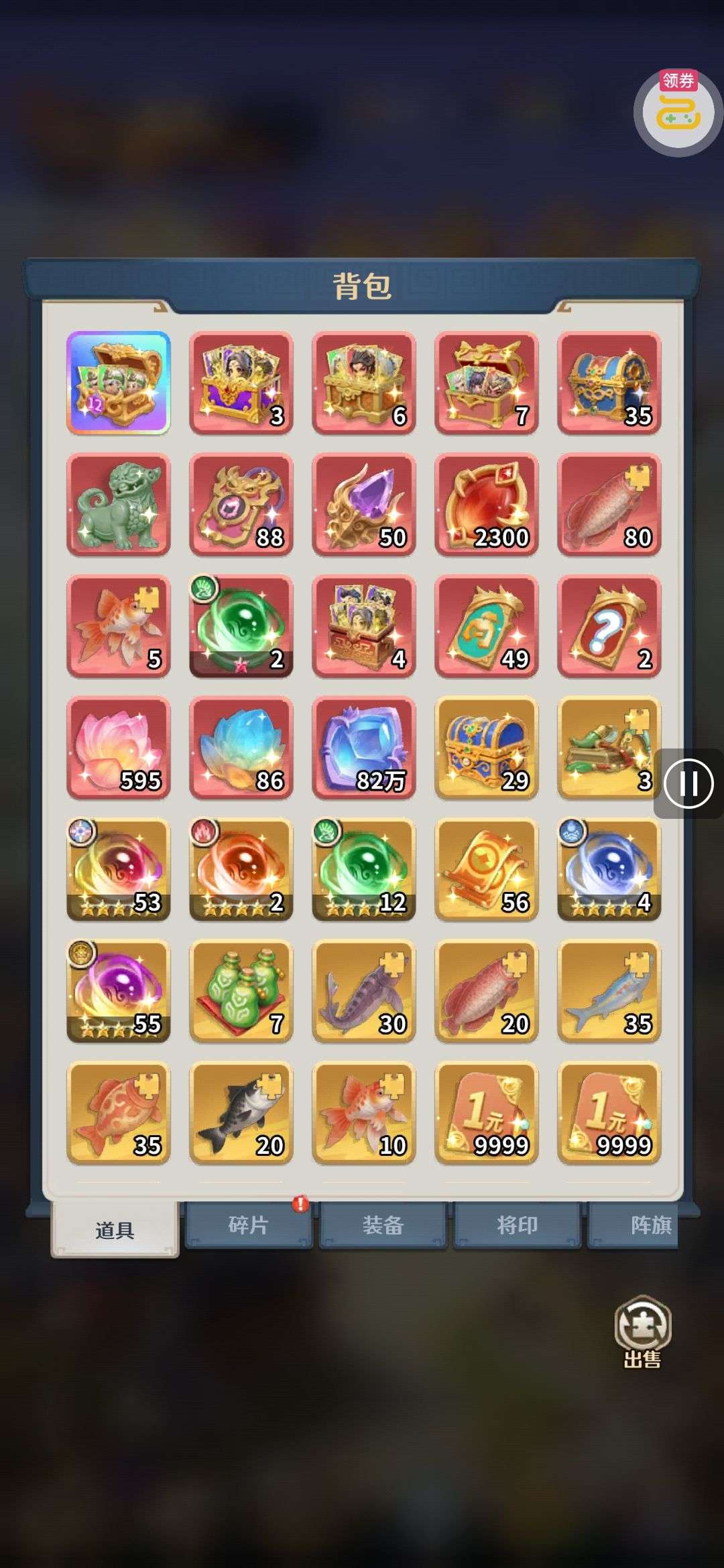Select the purple orb item with 55
724x1568 pixels.
[119, 990]
